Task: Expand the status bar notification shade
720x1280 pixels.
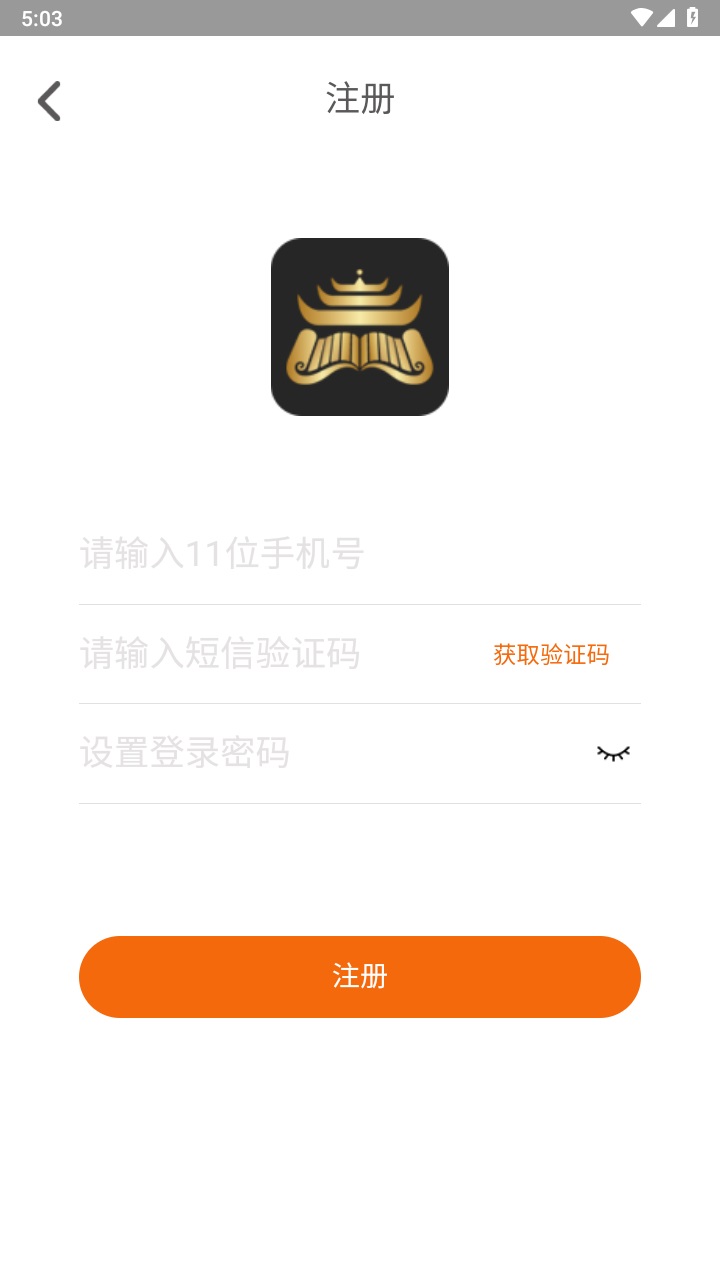Action: pyautogui.click(x=360, y=17)
